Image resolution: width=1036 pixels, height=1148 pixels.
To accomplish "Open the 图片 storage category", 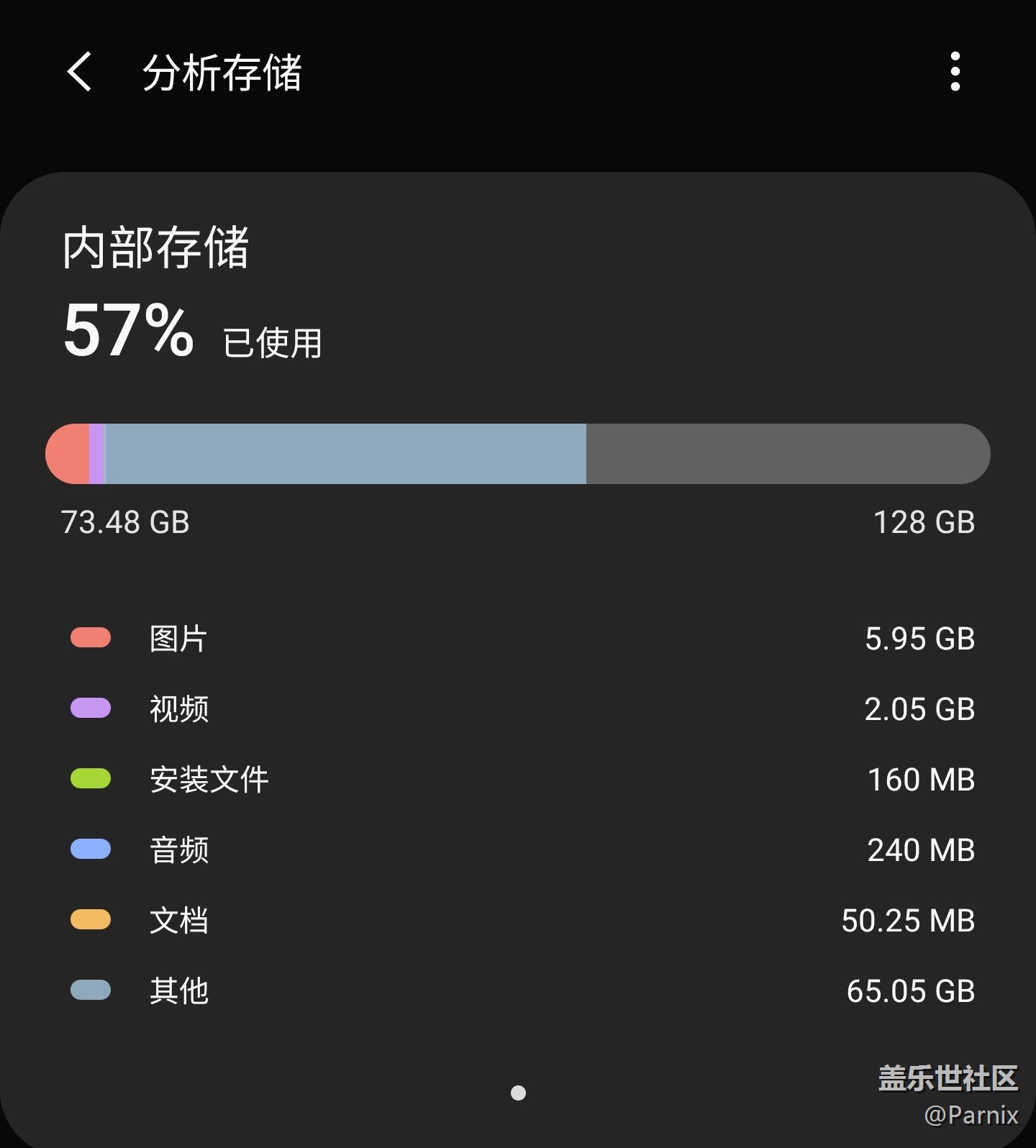I will (178, 639).
